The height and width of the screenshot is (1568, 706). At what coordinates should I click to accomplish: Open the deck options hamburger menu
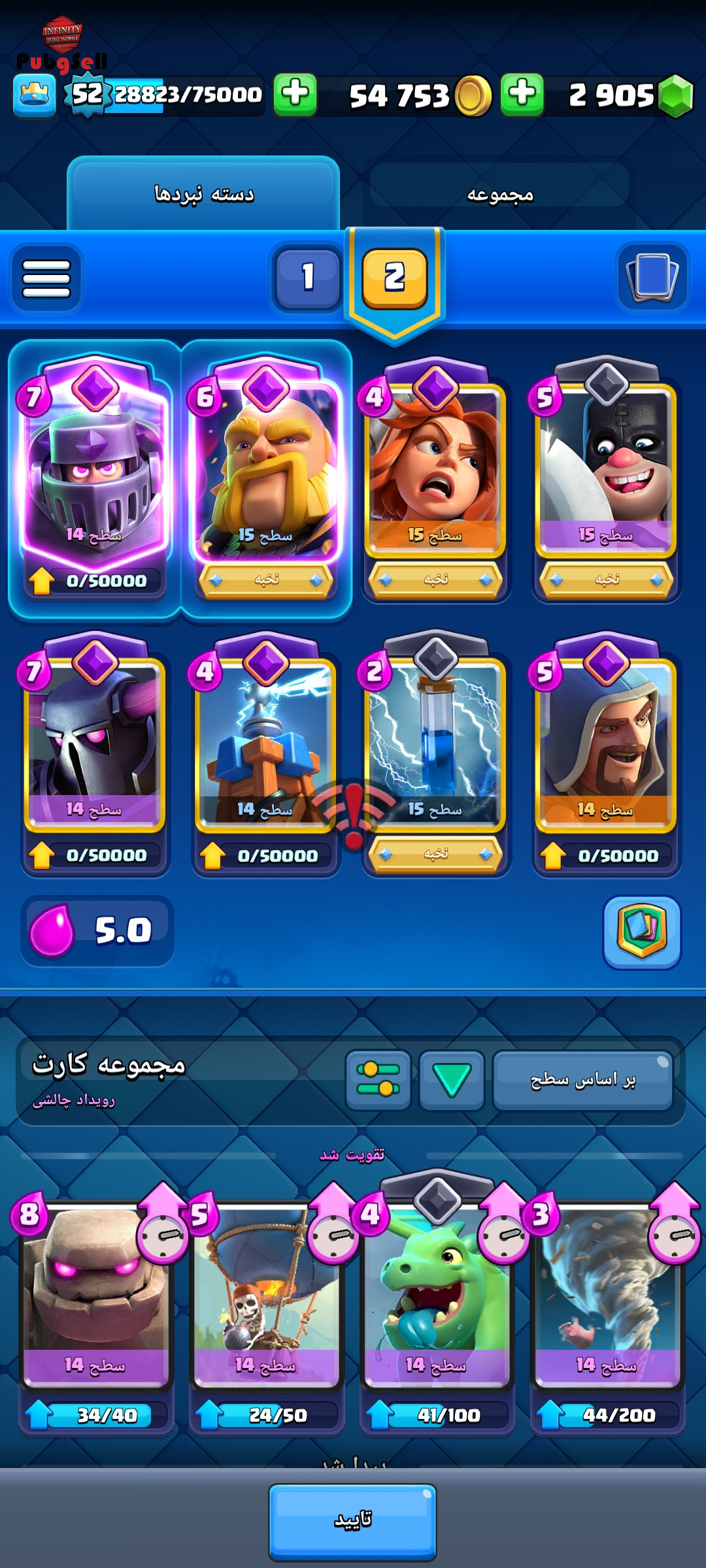click(46, 278)
